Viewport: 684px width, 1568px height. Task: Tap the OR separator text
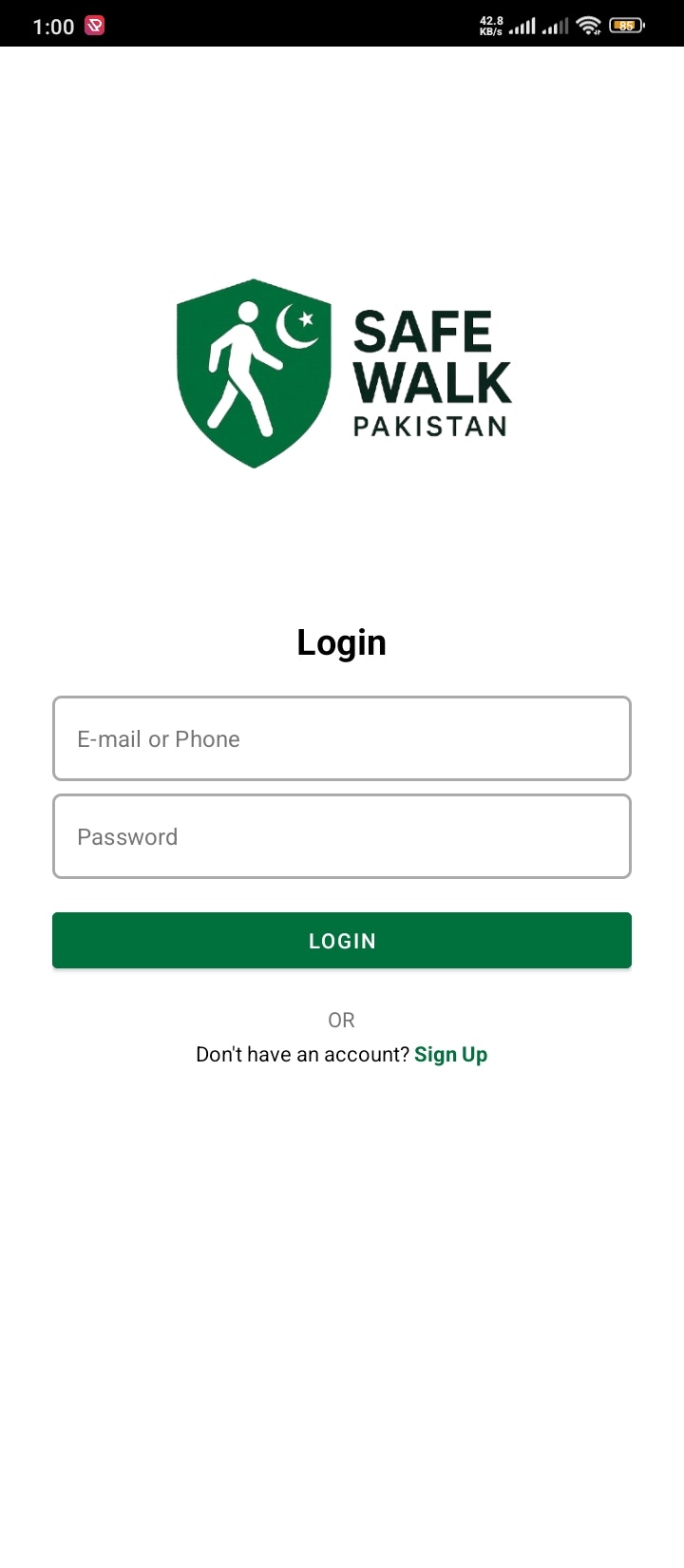(340, 1020)
